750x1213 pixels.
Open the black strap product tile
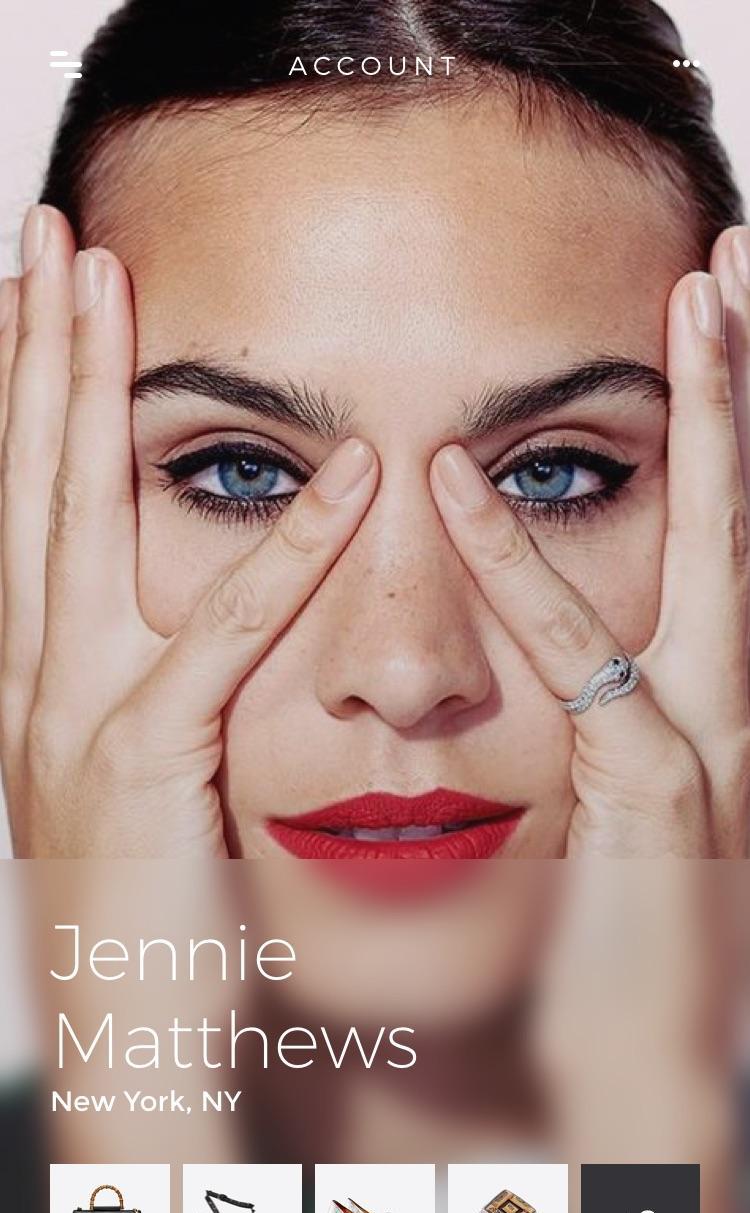coord(242,1189)
